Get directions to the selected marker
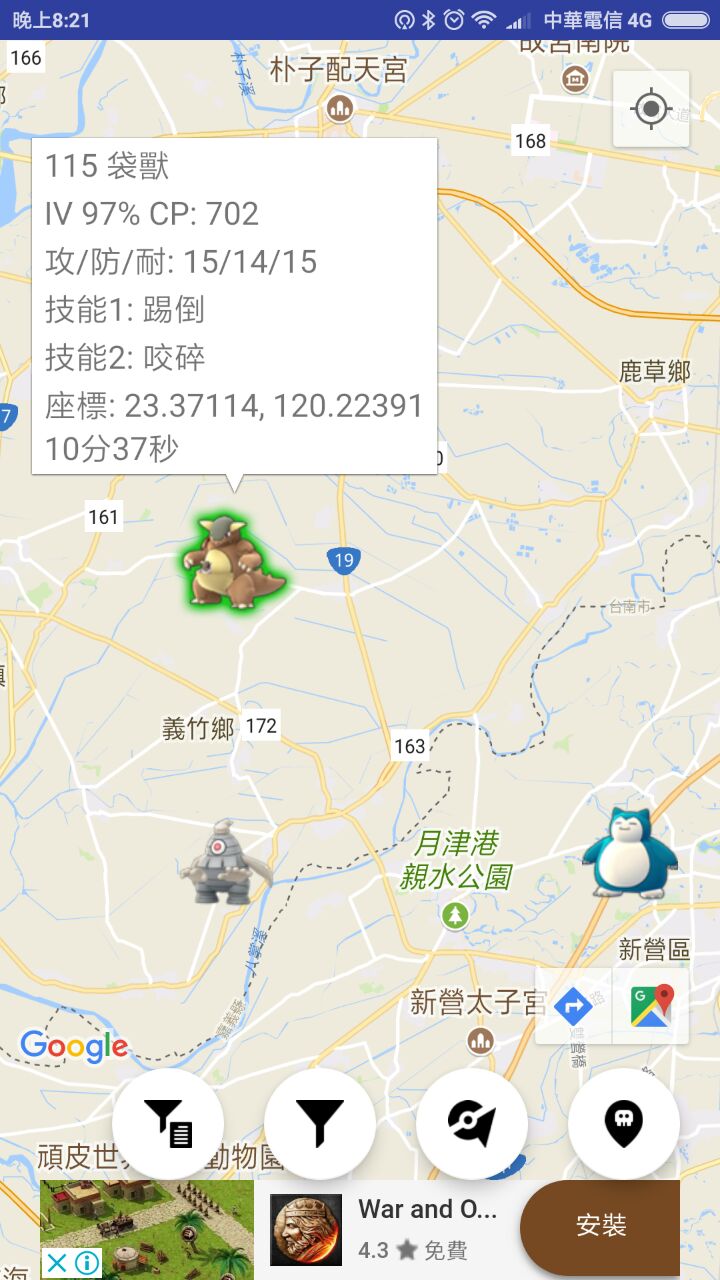 [x=574, y=1006]
